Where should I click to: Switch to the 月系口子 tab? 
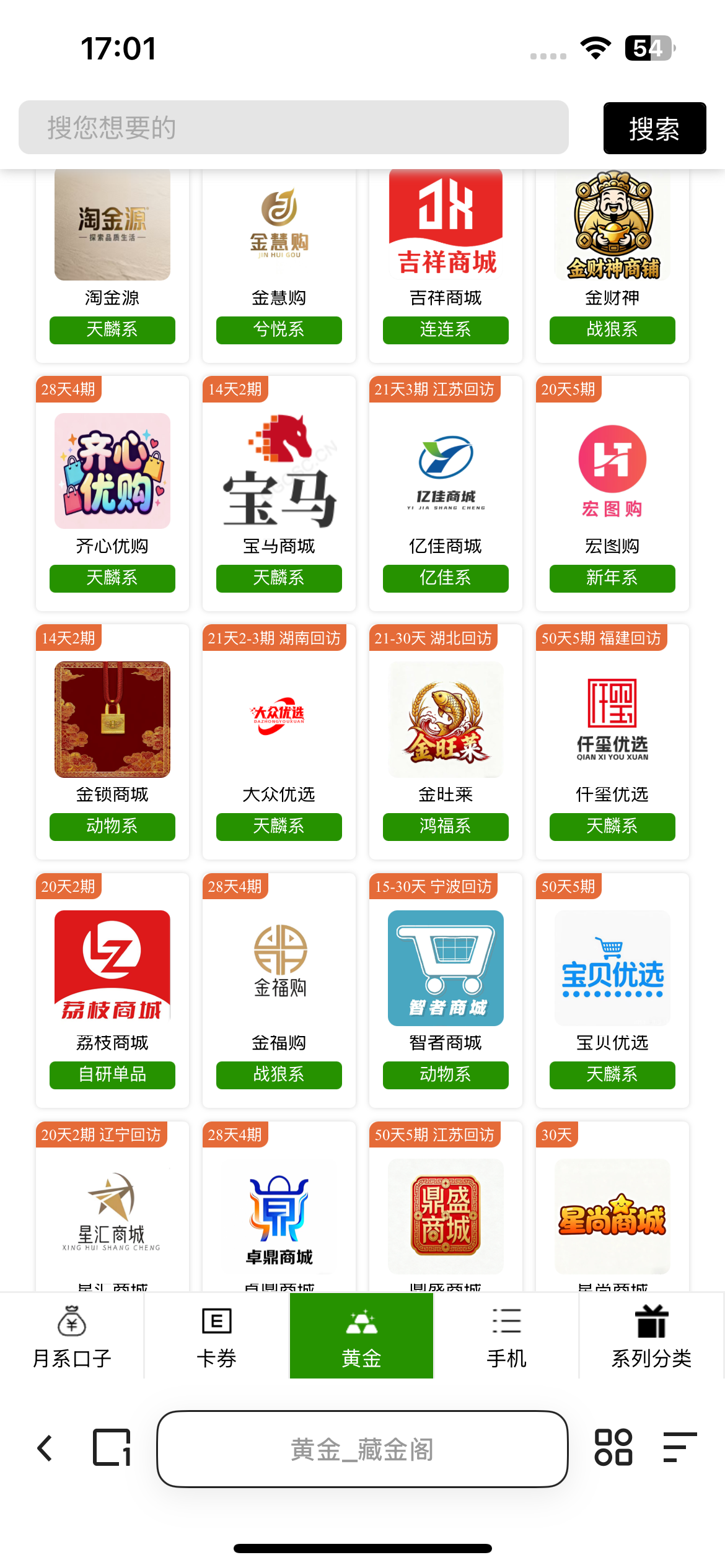(x=72, y=1335)
